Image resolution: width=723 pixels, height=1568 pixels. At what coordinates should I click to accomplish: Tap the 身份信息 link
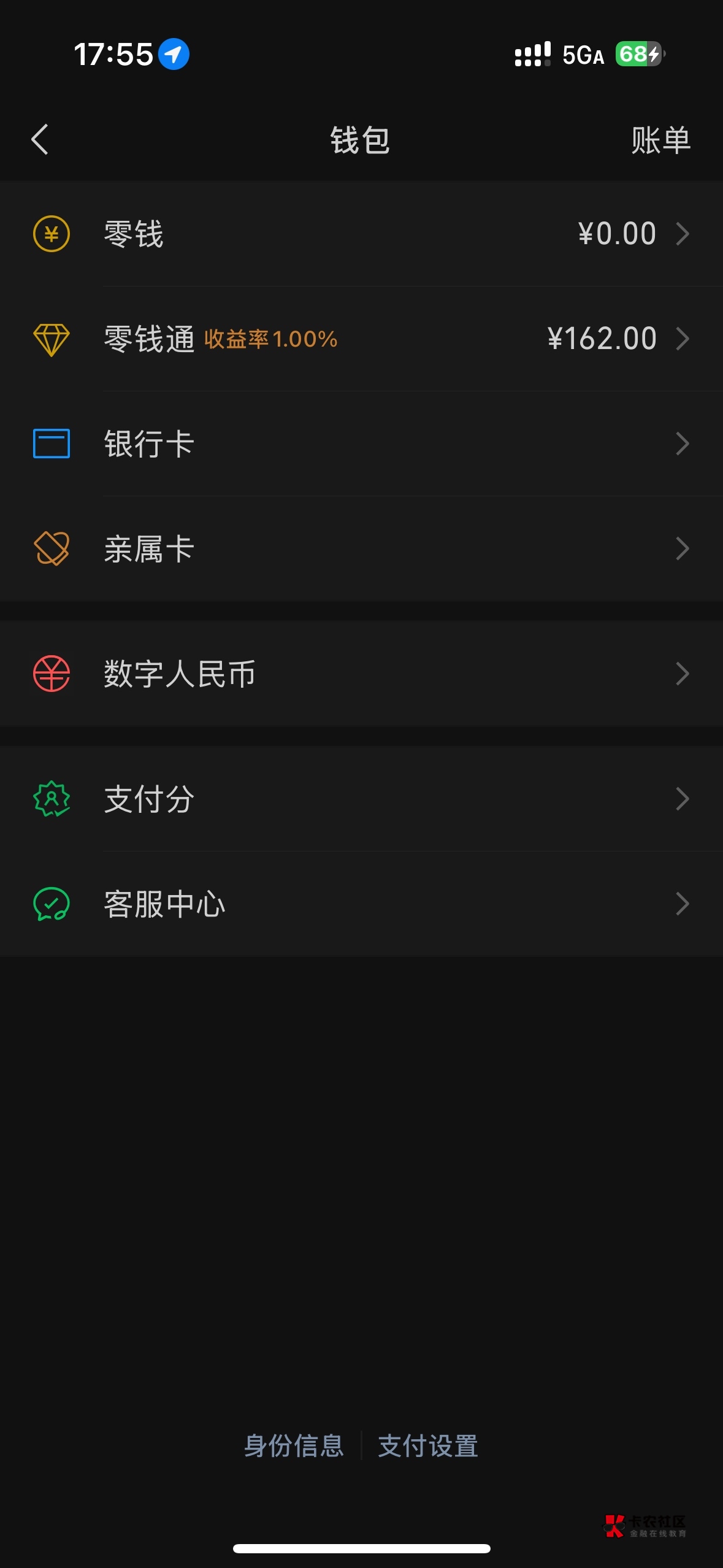[294, 1446]
